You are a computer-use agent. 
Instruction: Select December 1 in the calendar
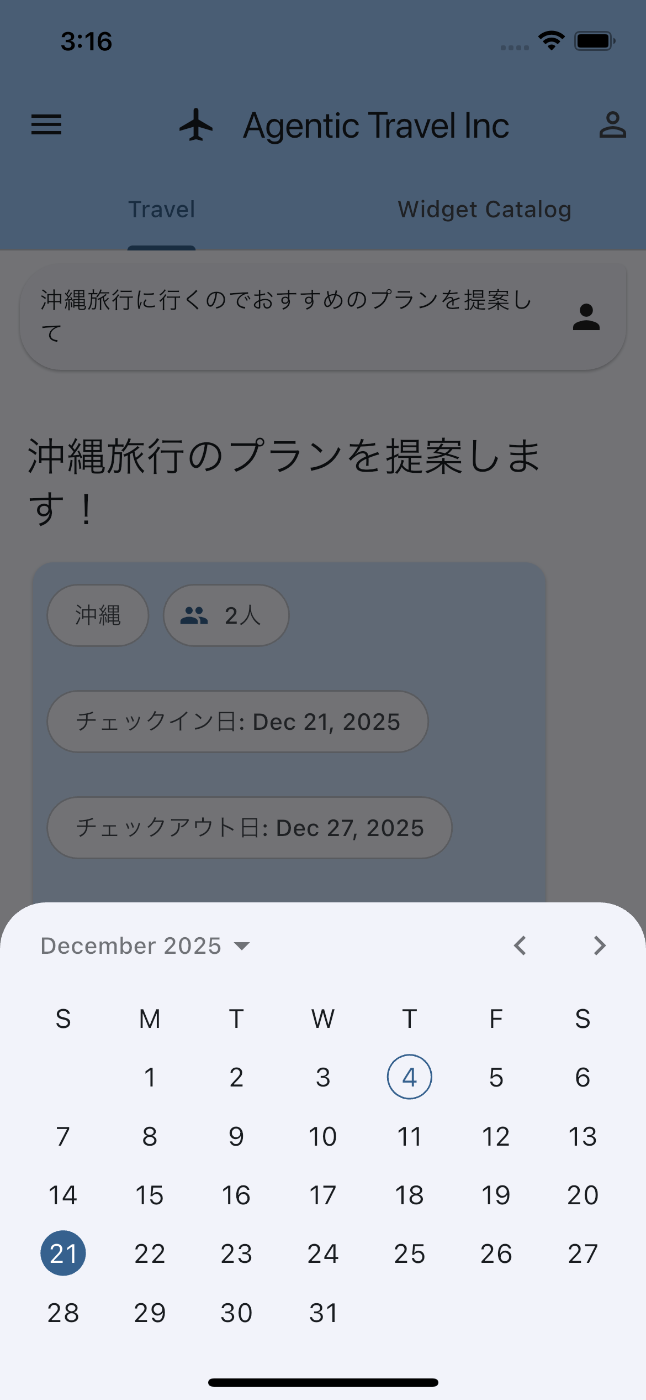click(x=149, y=1078)
